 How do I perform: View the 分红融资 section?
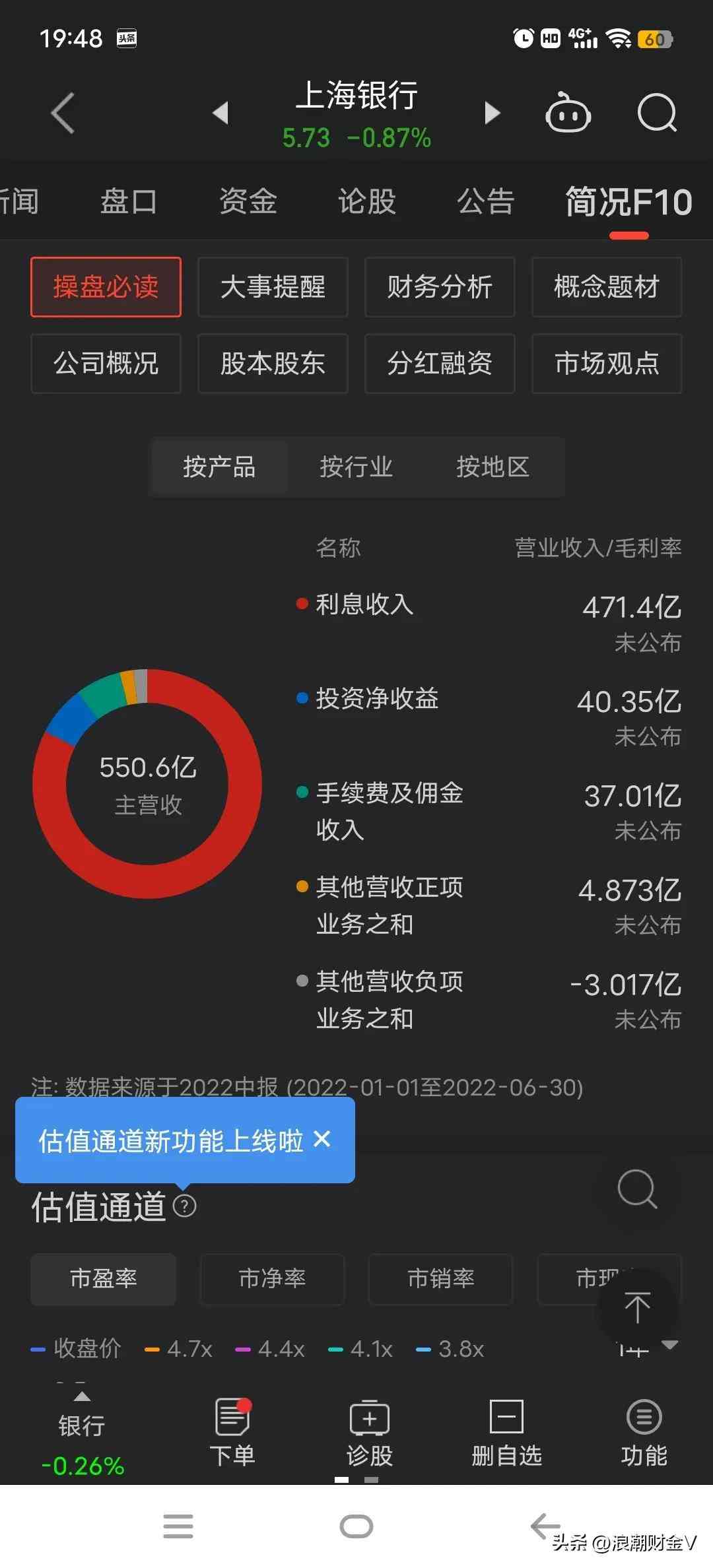tap(440, 364)
